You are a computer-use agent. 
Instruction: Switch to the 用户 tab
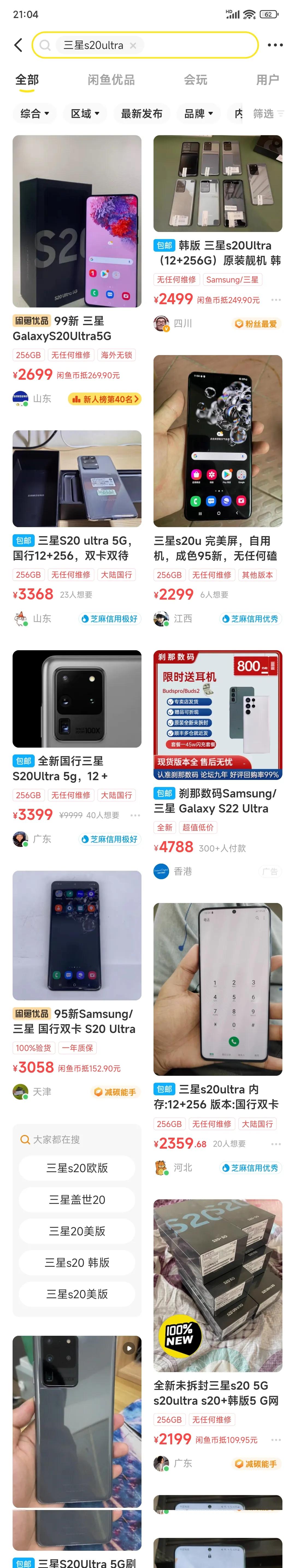pyautogui.click(x=267, y=80)
